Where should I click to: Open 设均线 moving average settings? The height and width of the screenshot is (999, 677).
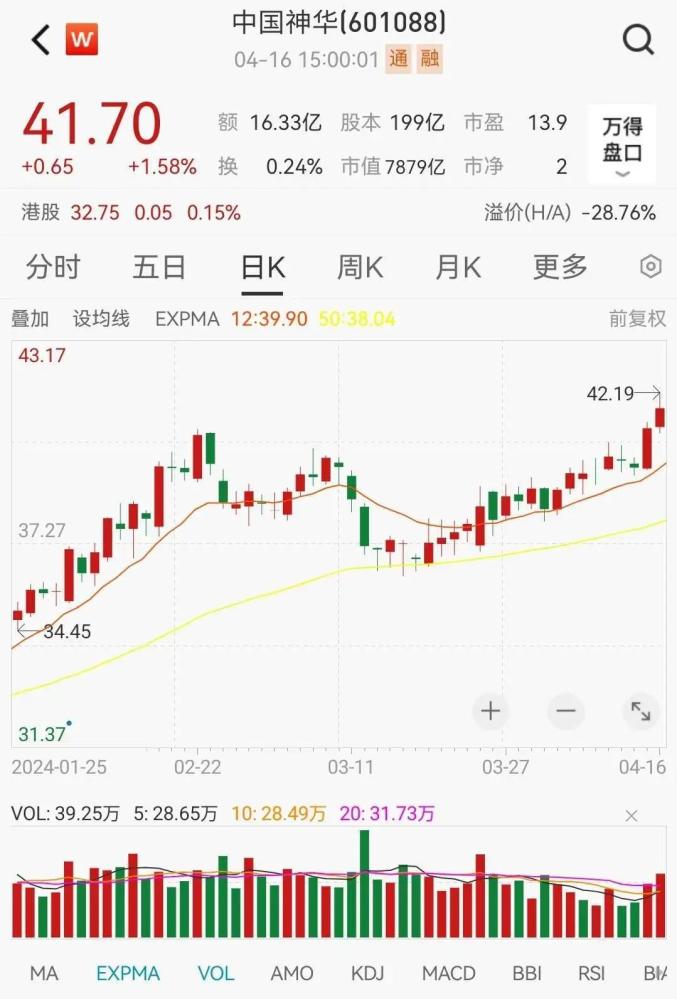pos(101,319)
